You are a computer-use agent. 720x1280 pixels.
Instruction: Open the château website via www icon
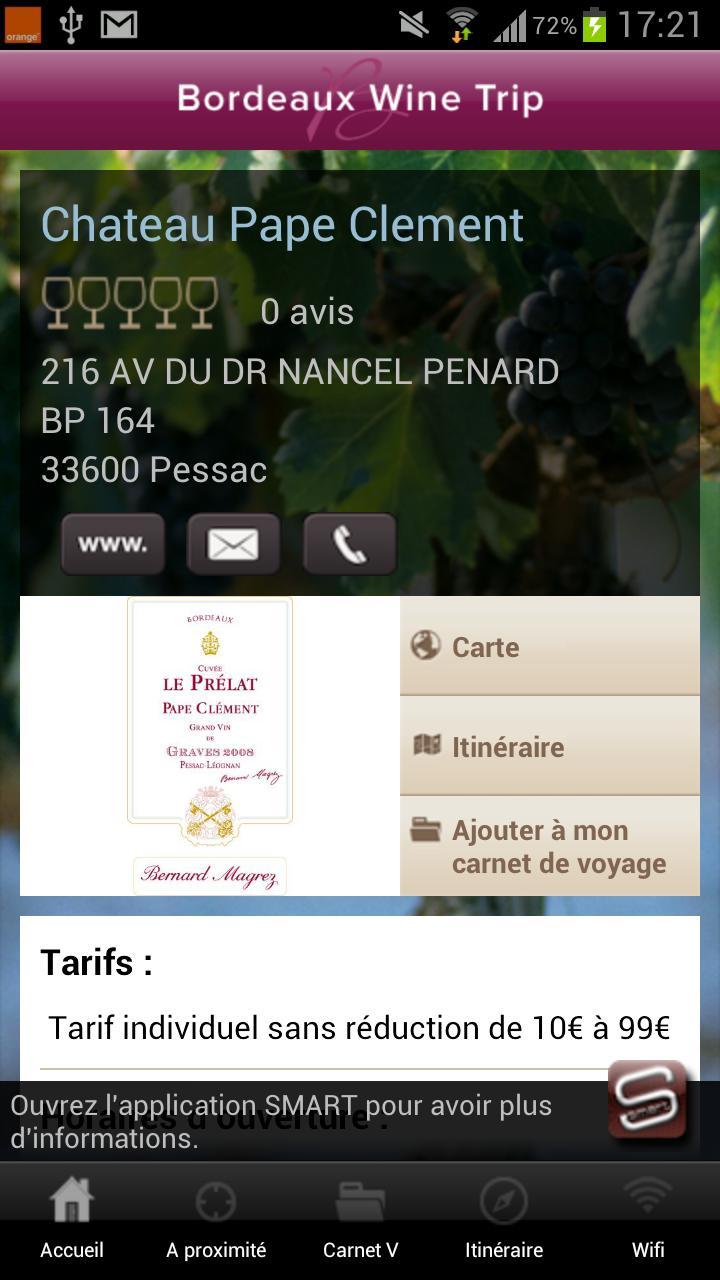pos(112,543)
